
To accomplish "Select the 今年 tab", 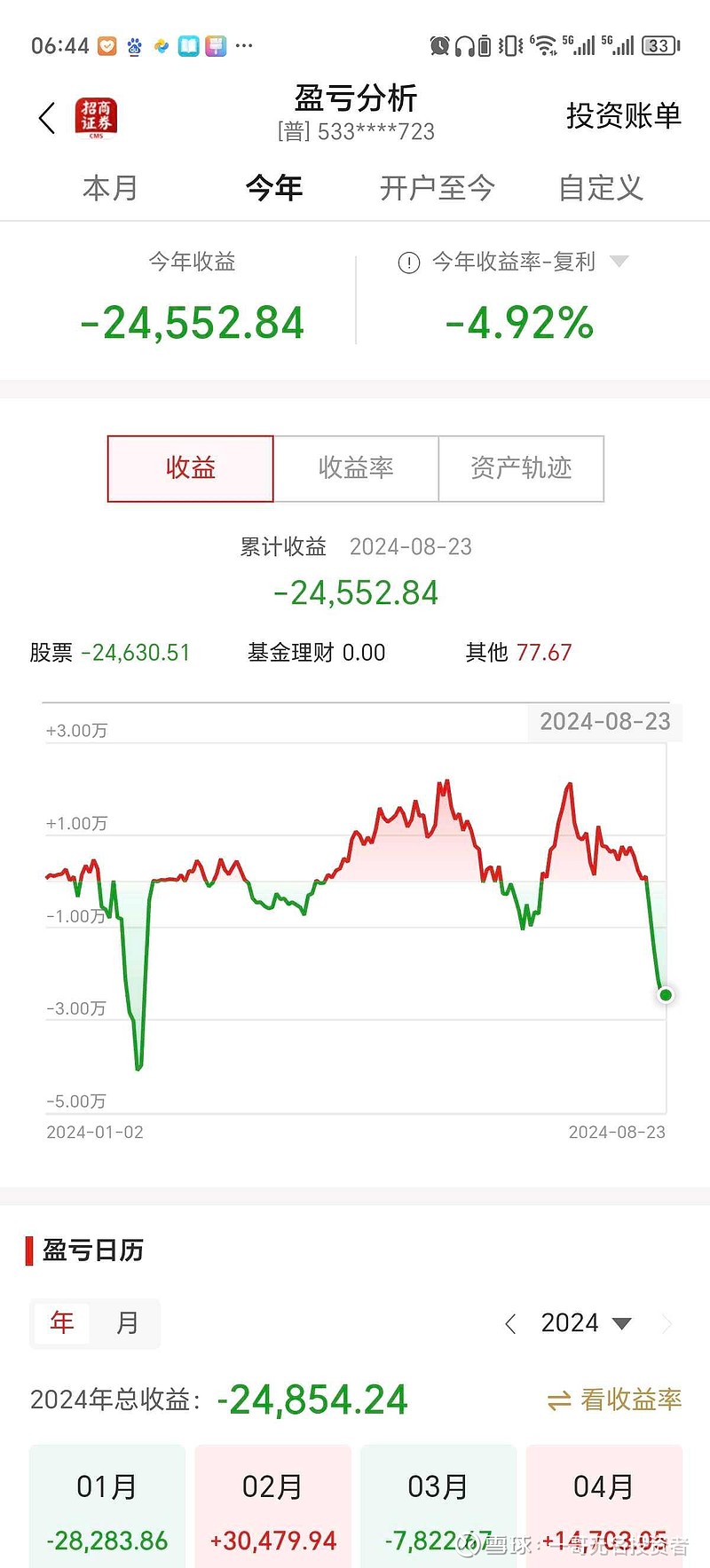I will [x=274, y=188].
